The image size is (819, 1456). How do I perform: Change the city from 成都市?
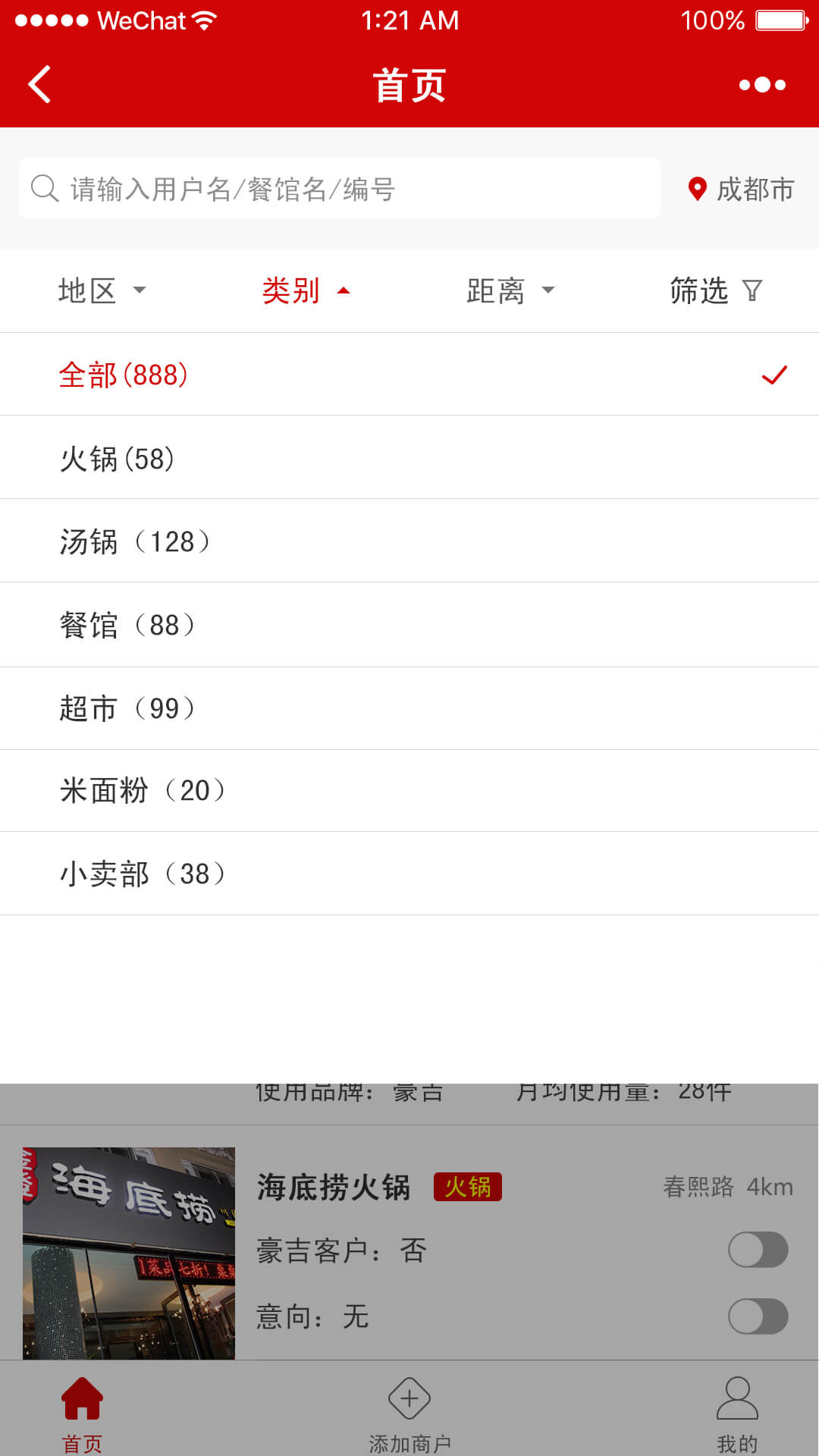pos(741,189)
